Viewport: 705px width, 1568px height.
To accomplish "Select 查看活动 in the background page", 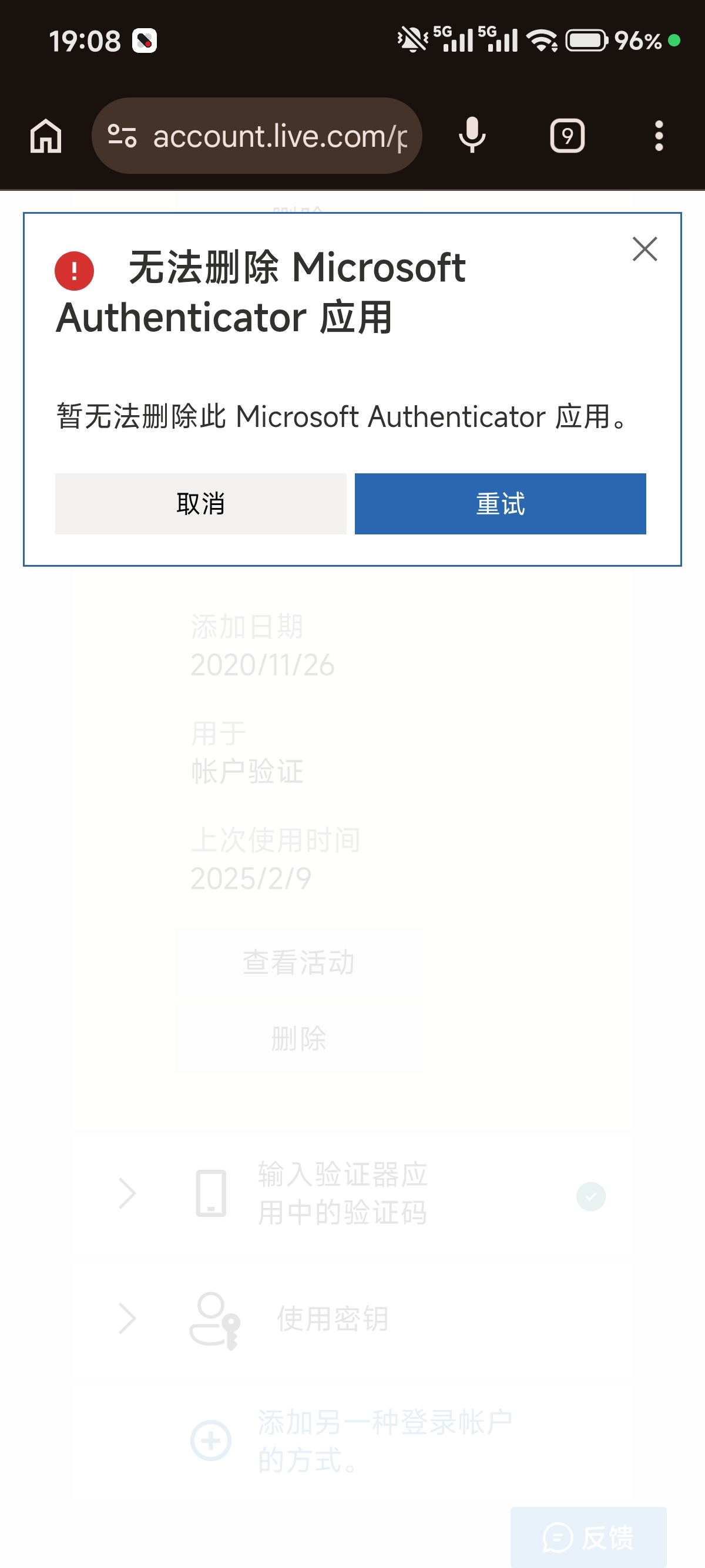I will (298, 962).
